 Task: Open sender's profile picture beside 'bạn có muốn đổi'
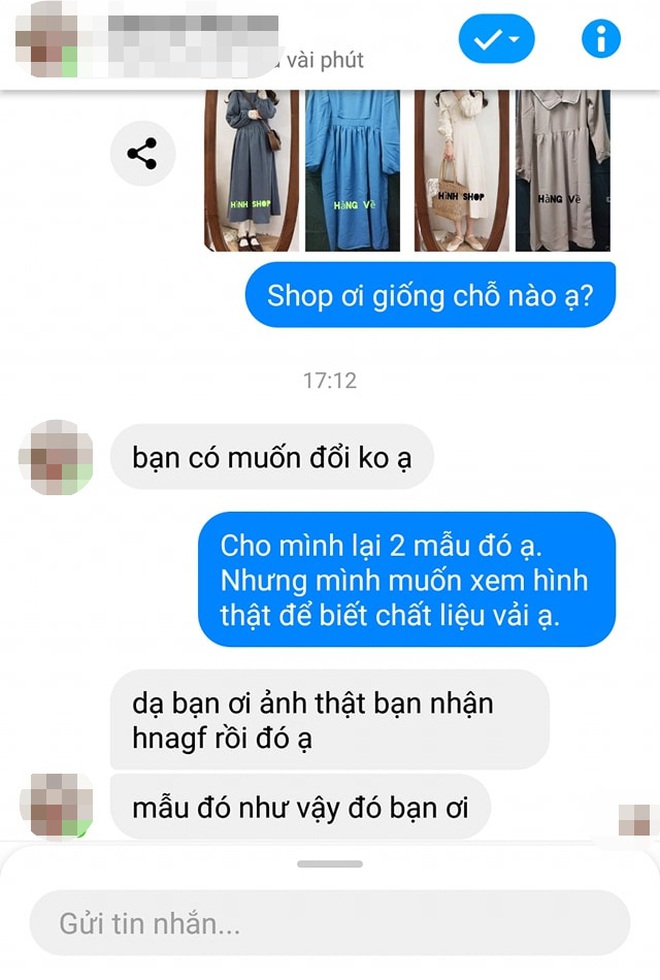[56, 457]
